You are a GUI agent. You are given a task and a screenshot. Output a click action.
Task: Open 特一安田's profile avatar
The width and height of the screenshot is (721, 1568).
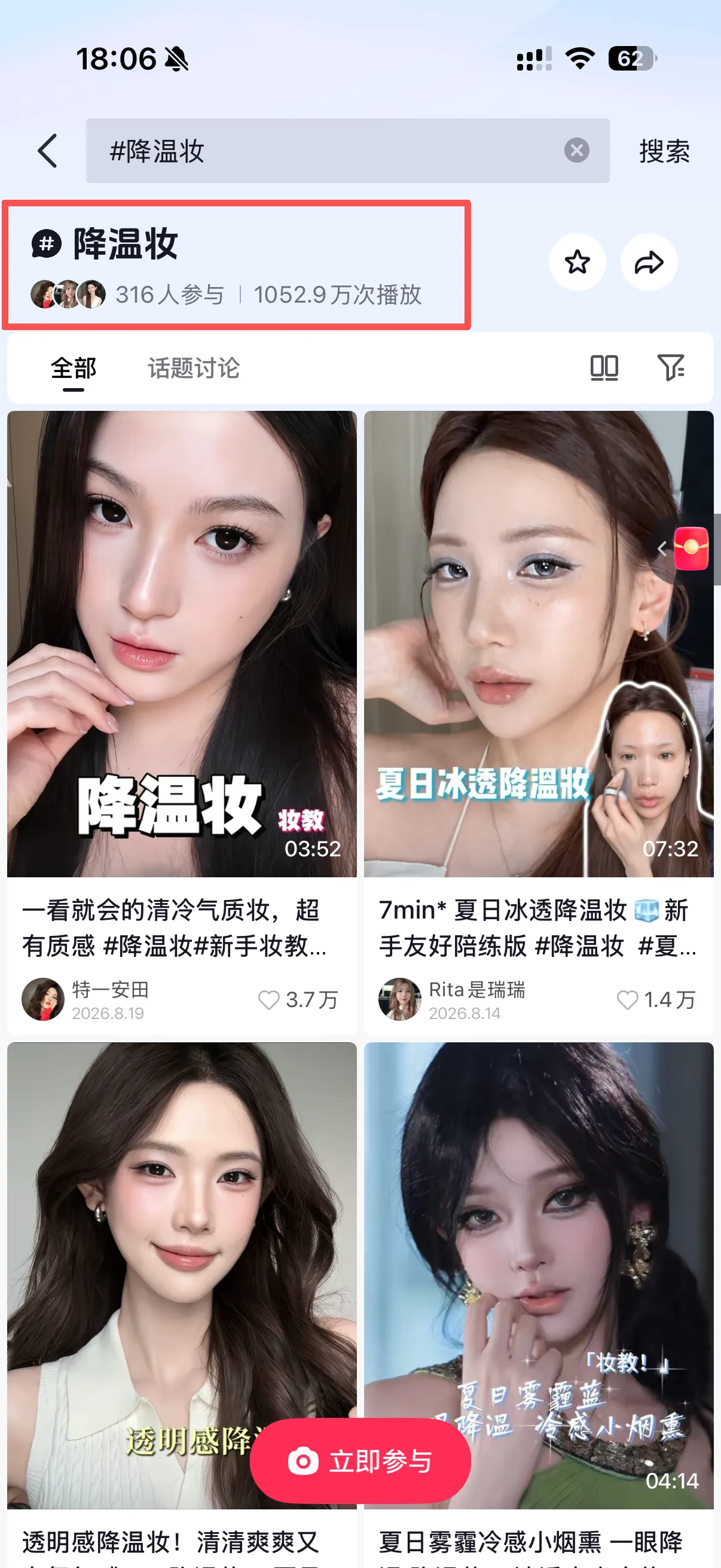tap(42, 999)
